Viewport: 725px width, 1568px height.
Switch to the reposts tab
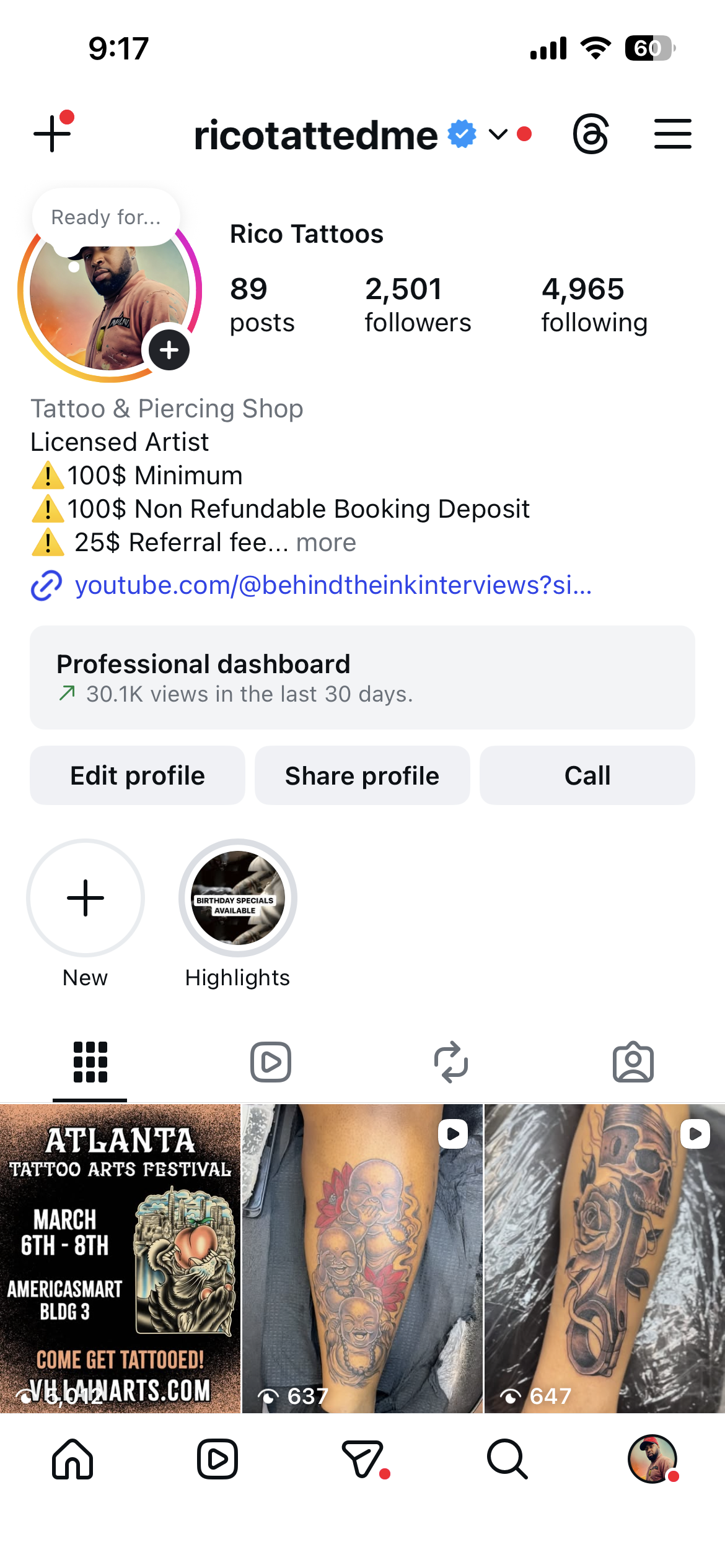(x=451, y=1062)
